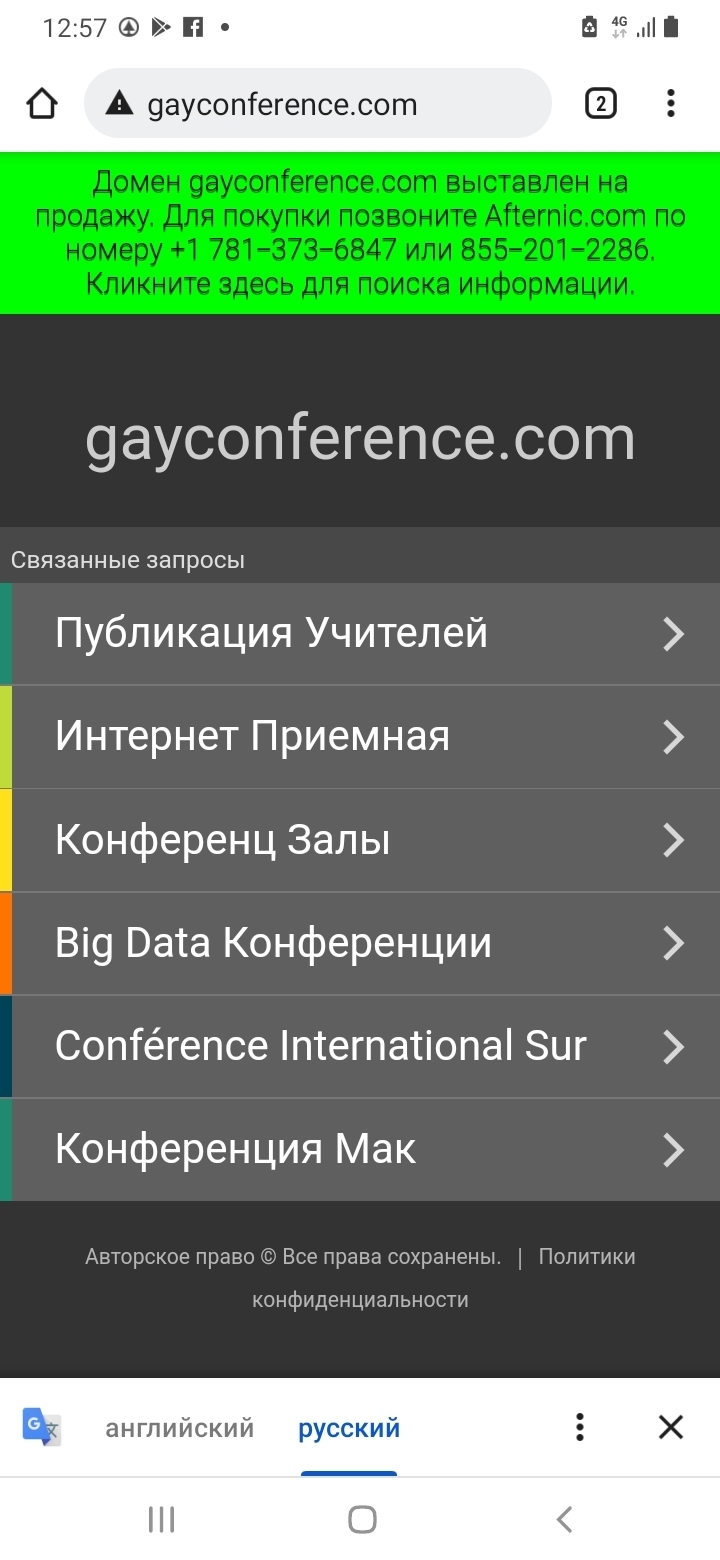The height and width of the screenshot is (1560, 720).
Task: Open the tab switcher showing 2 tabs
Action: point(600,104)
